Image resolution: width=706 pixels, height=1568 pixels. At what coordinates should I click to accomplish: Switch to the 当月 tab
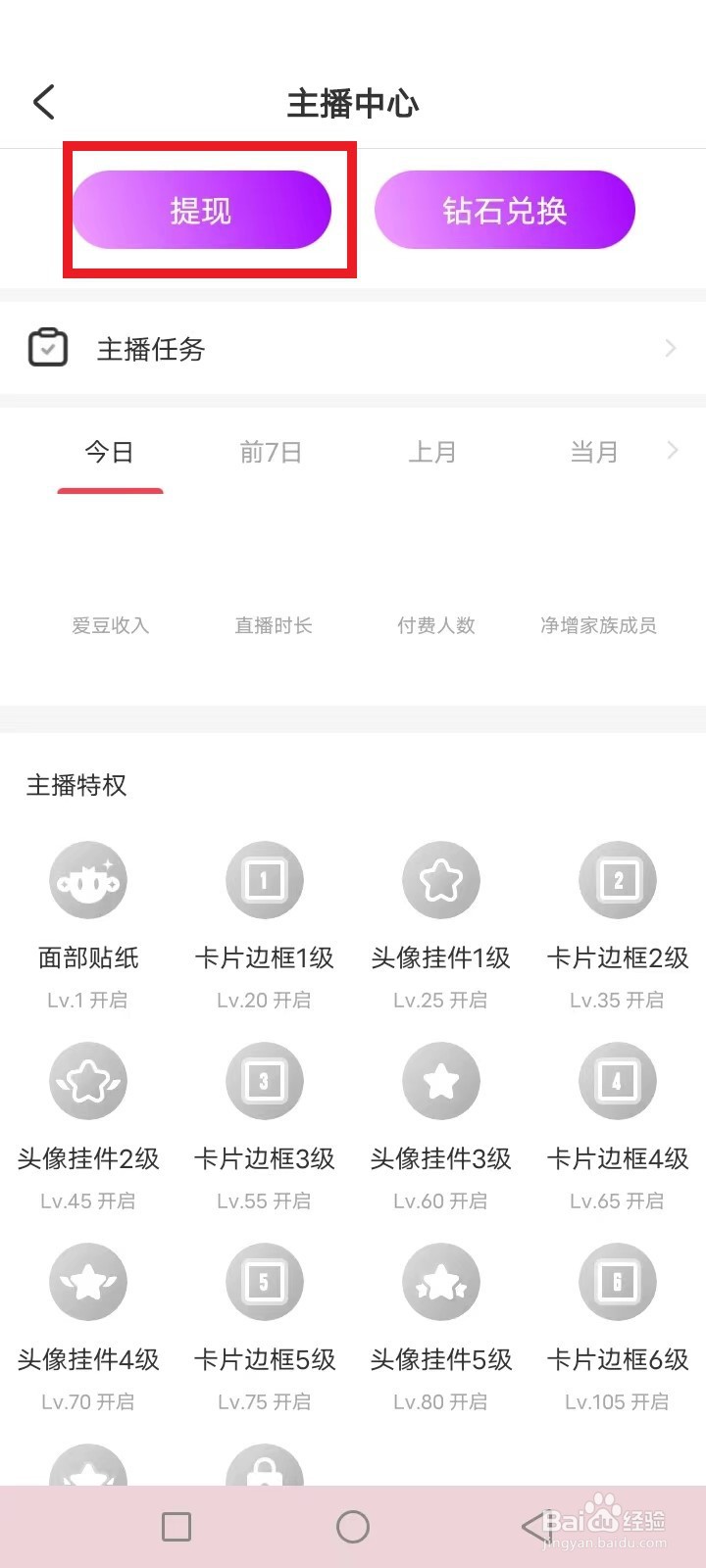[x=593, y=452]
